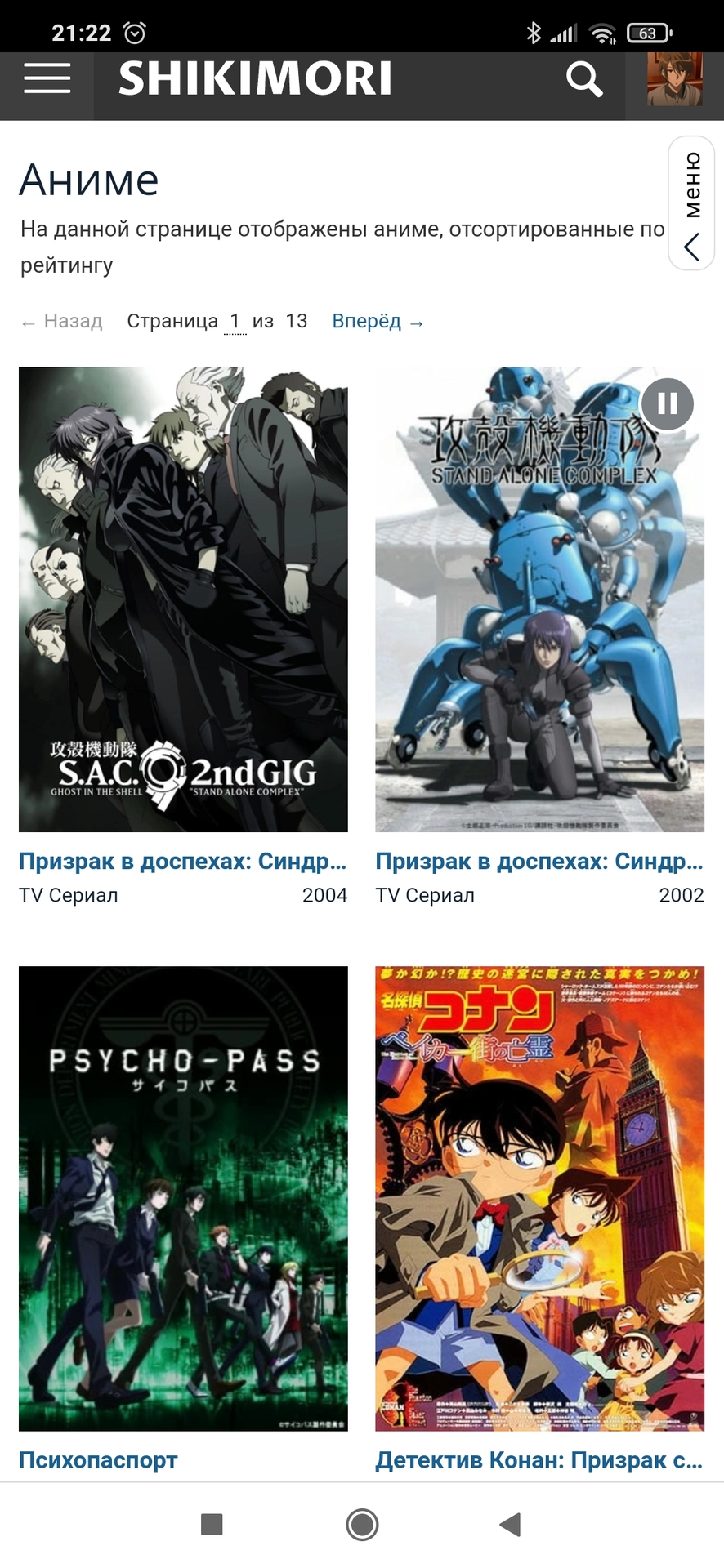The image size is (724, 1568).
Task: Open the search magnifier
Action: (x=584, y=79)
